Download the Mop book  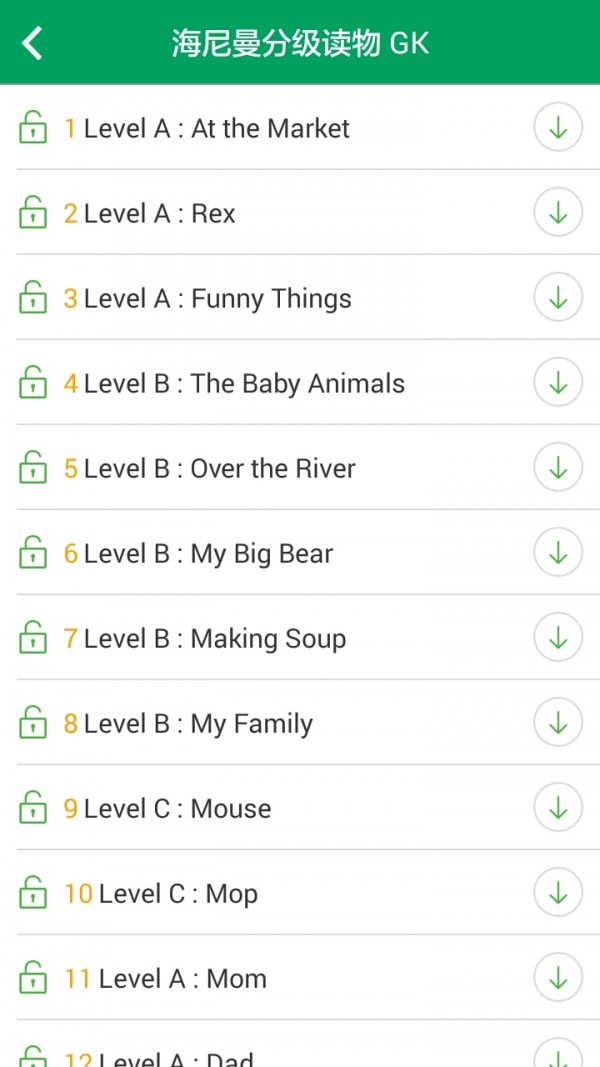[x=558, y=893]
